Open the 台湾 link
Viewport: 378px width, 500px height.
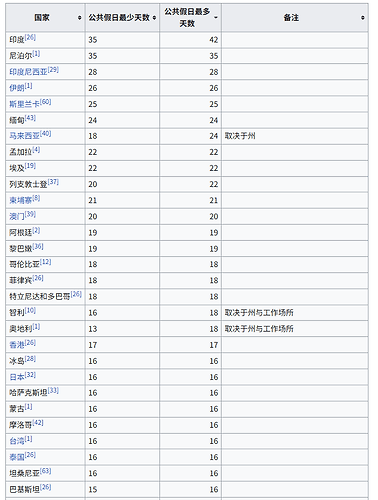[x=17, y=441]
